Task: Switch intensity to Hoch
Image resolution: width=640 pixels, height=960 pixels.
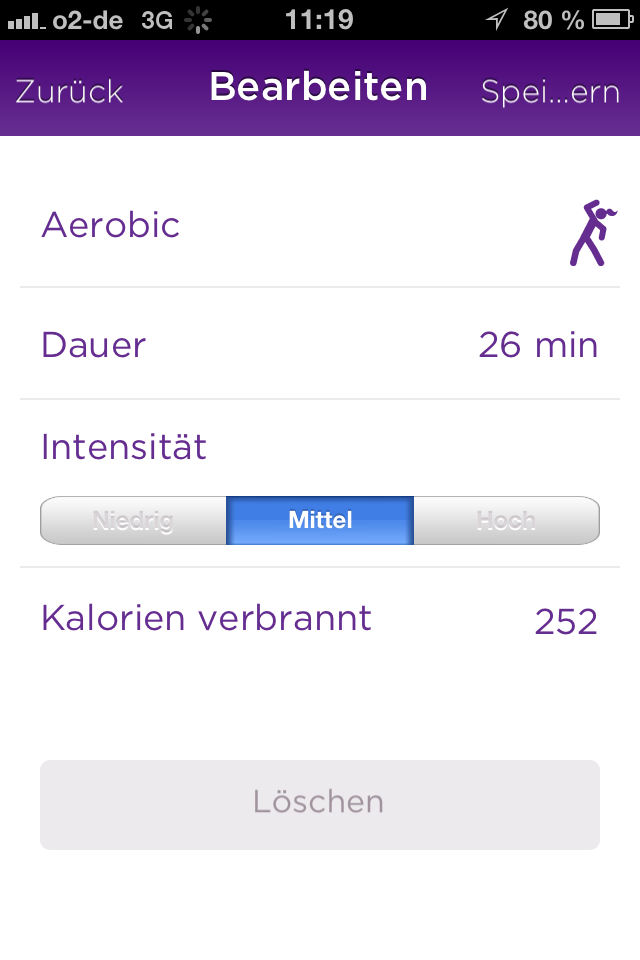Action: (x=506, y=520)
